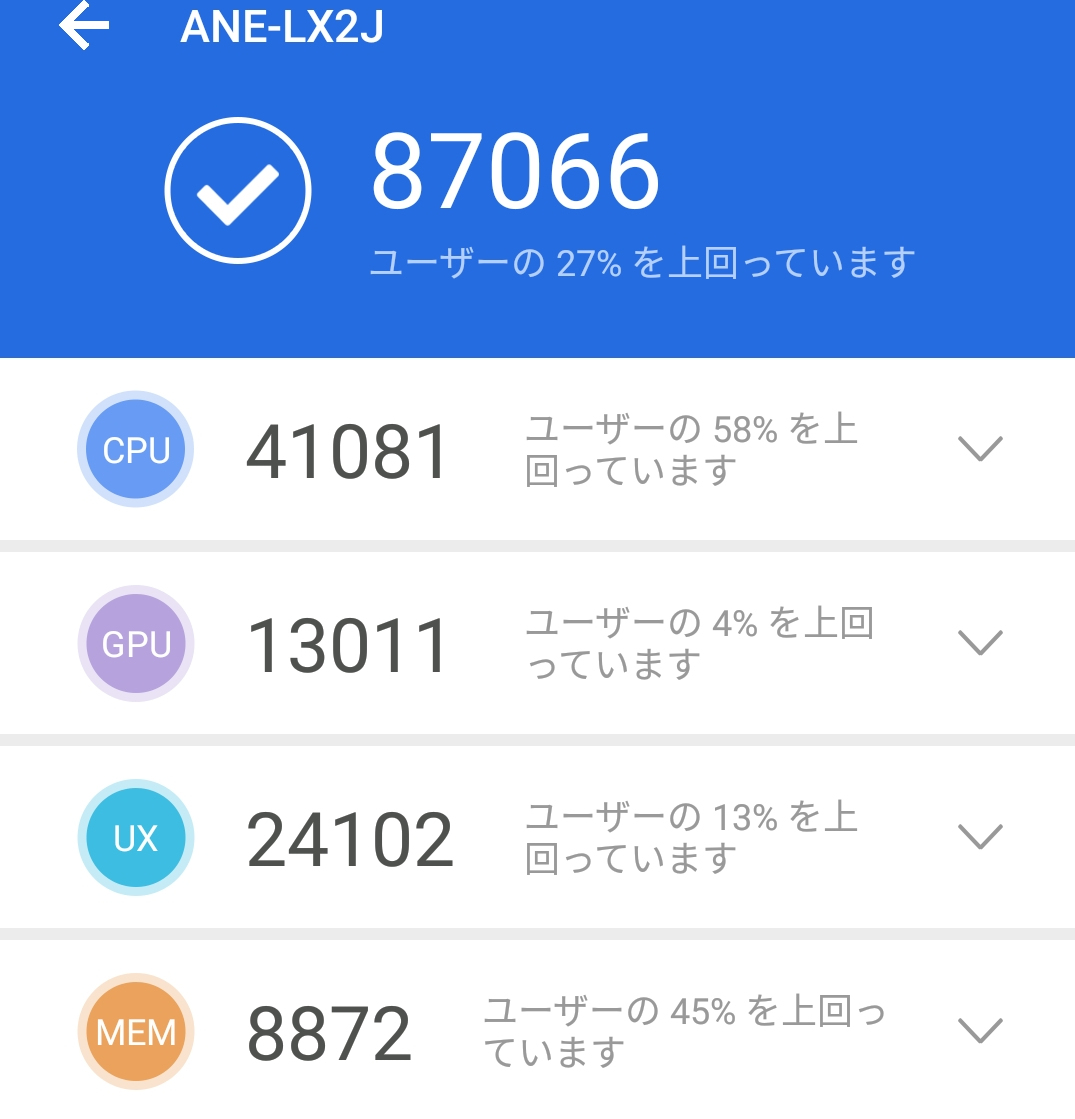1075x1119 pixels.
Task: Expand the UX score section
Action: (x=979, y=836)
